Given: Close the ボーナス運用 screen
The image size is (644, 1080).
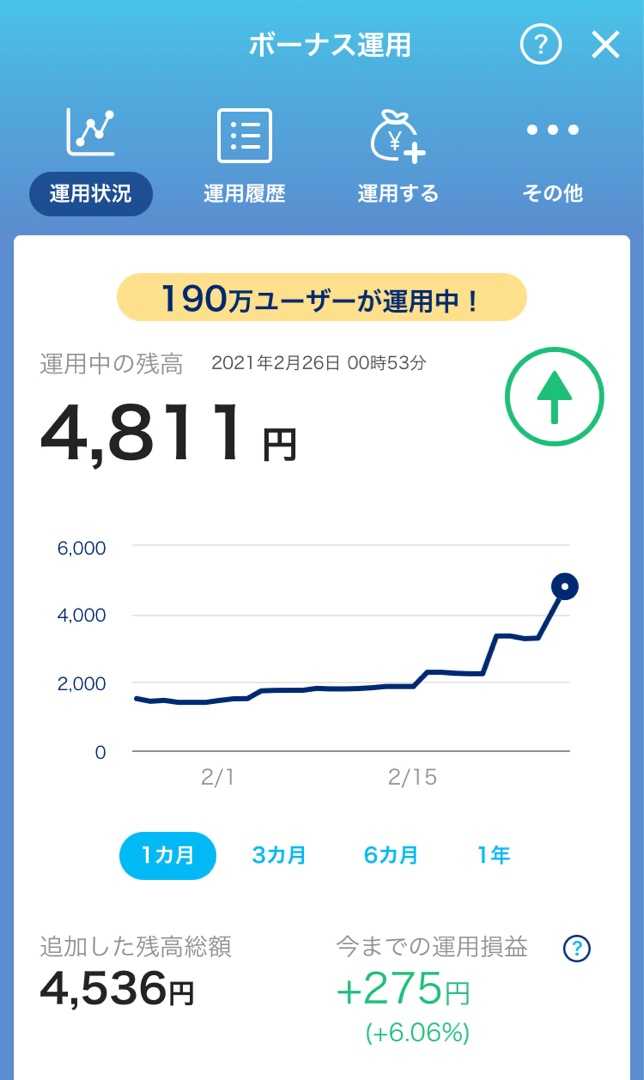Looking at the screenshot, I should tap(605, 45).
